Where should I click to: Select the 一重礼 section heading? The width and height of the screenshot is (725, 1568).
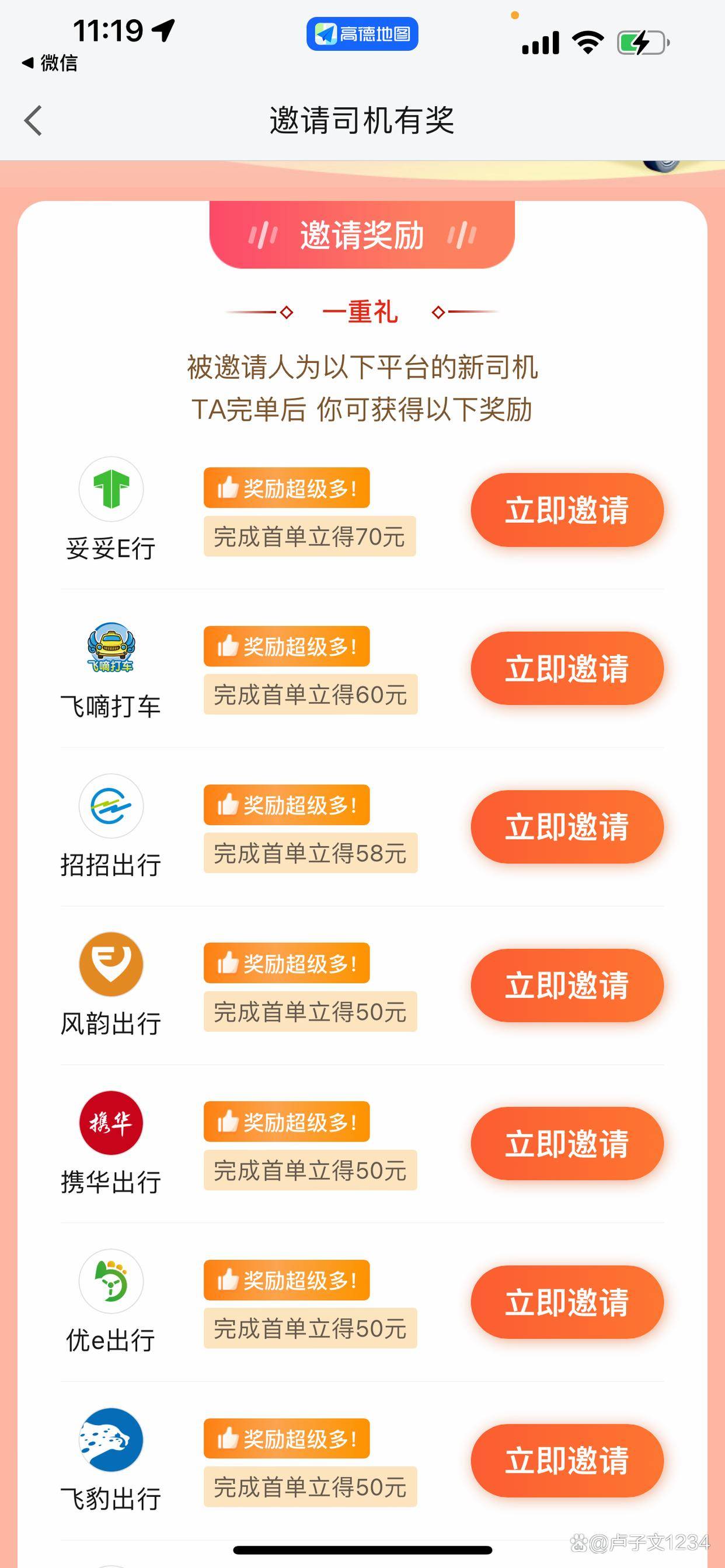pyautogui.click(x=361, y=312)
